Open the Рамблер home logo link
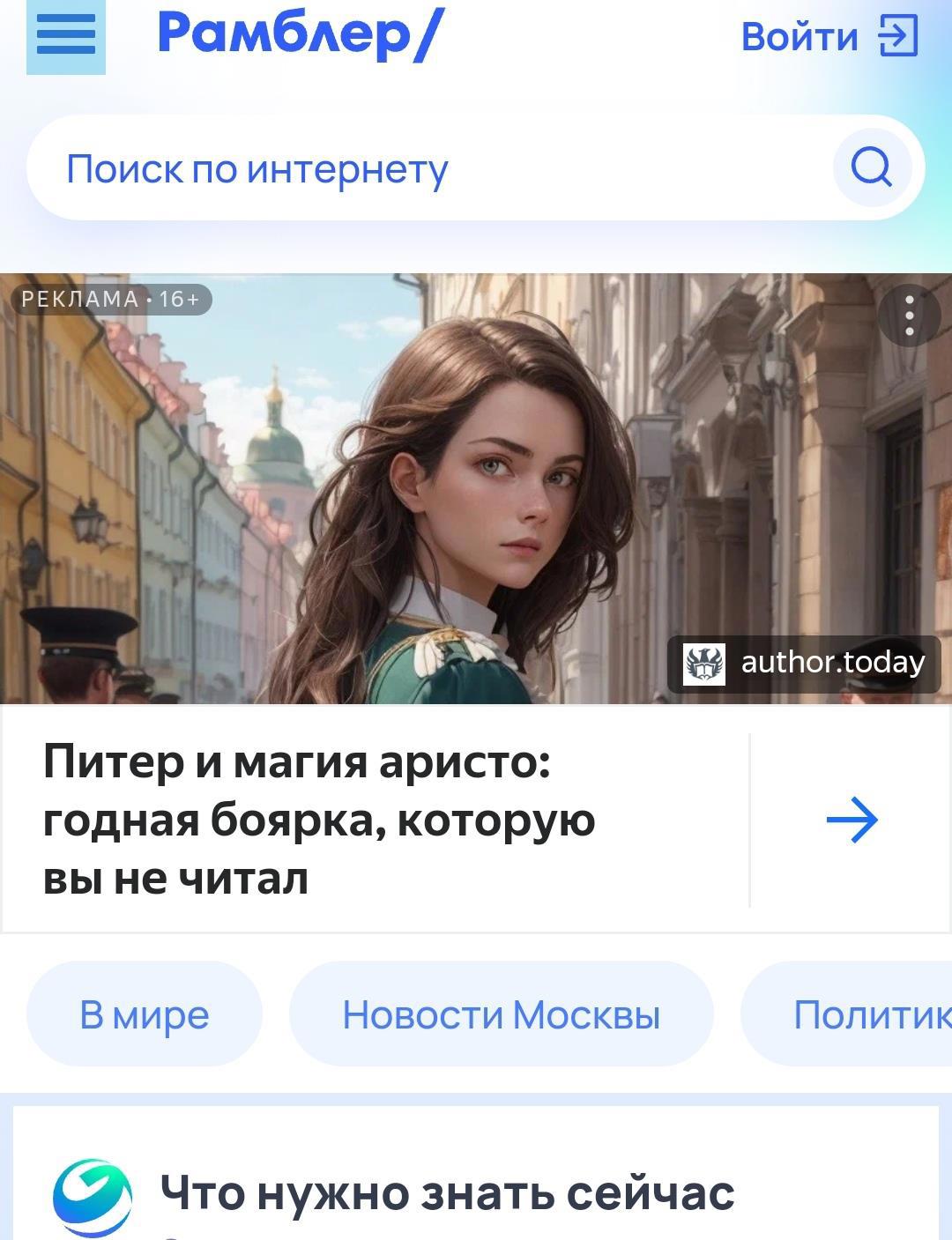Viewport: 952px width, 1240px height. [x=301, y=35]
